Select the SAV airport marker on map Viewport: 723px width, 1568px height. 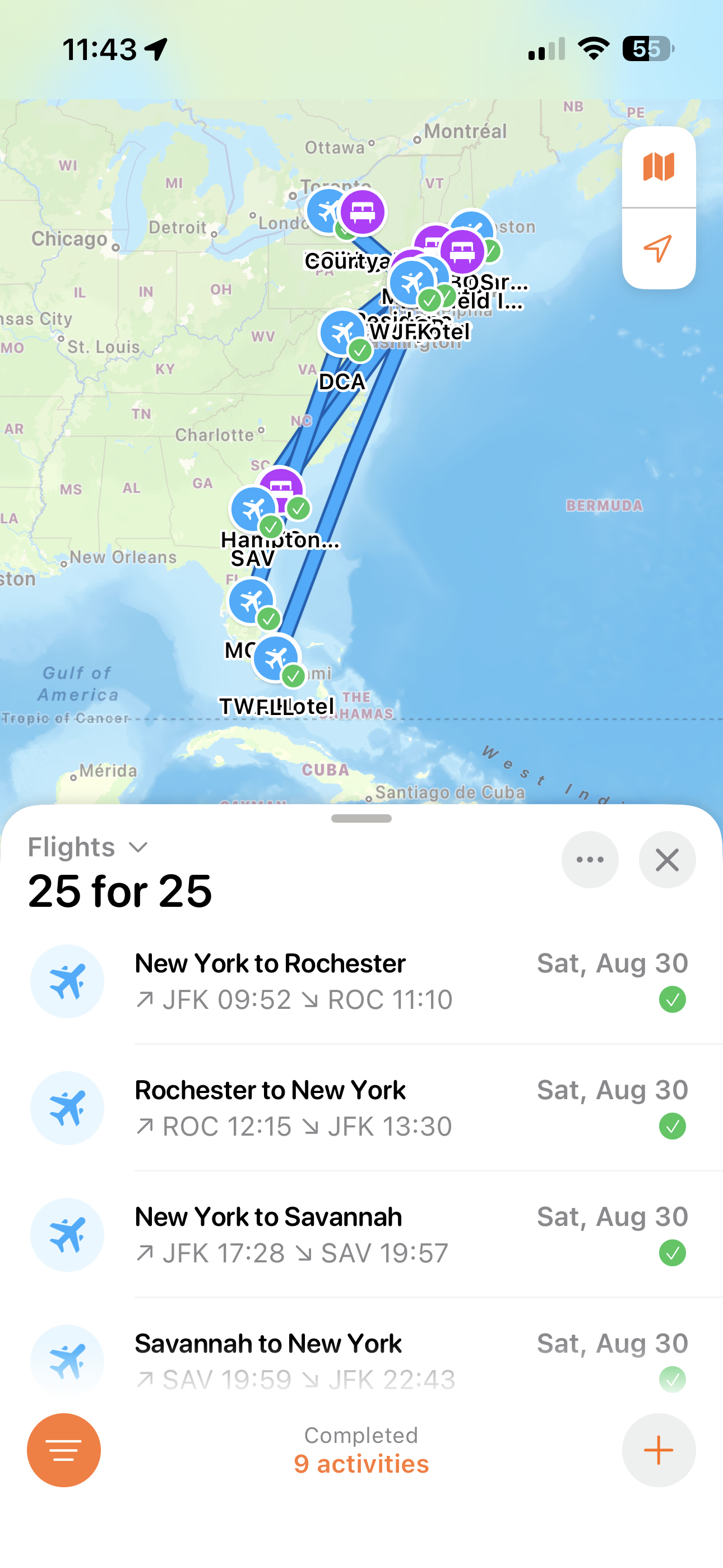[x=253, y=509]
